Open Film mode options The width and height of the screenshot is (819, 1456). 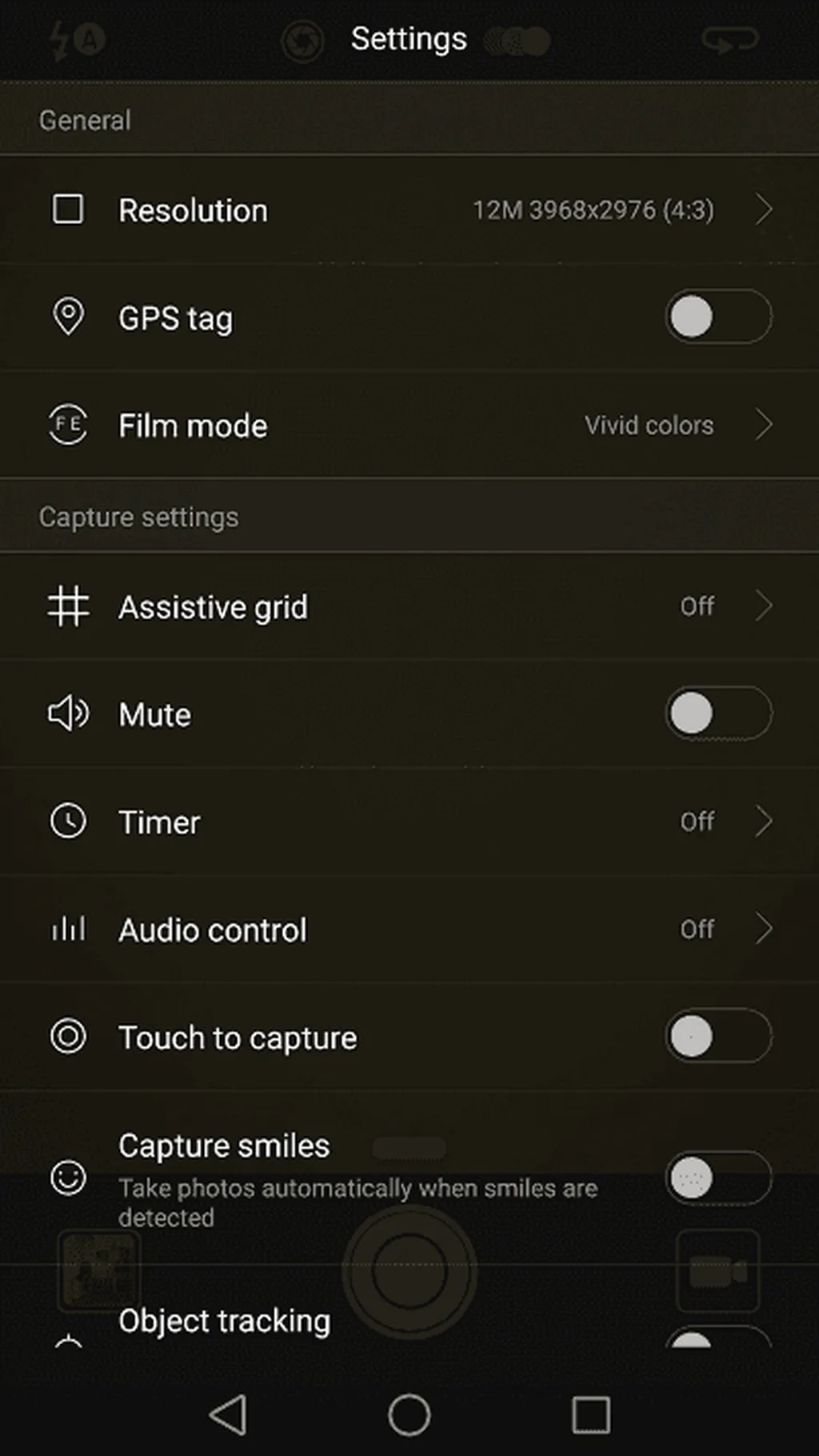click(x=409, y=425)
